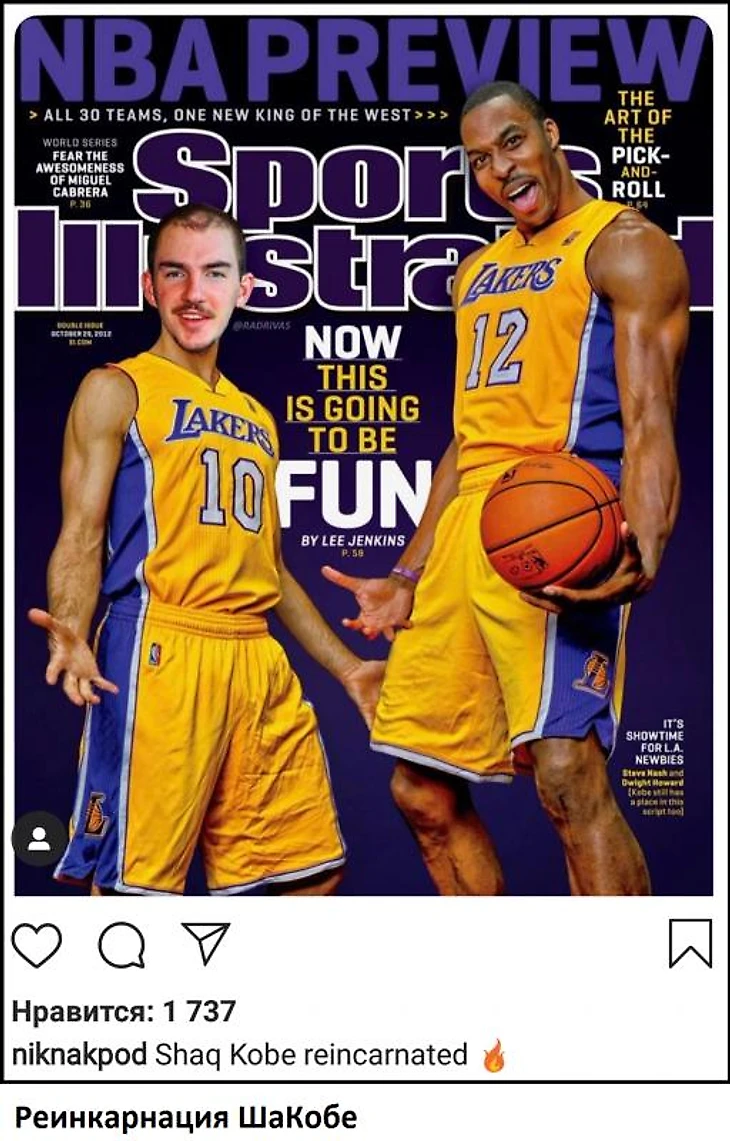
Task: Bookmark this Lakers cover post
Action: (690, 944)
